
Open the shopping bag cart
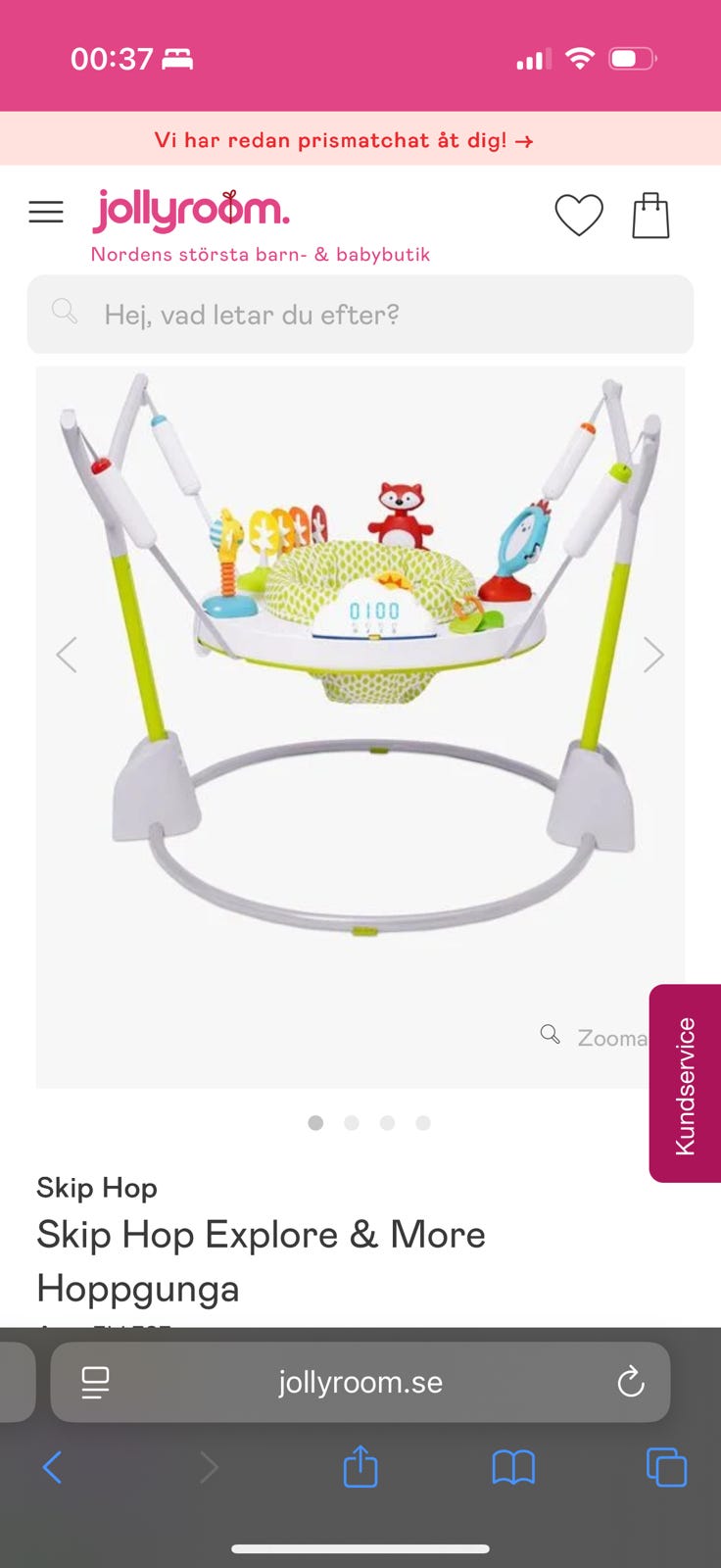coord(650,215)
